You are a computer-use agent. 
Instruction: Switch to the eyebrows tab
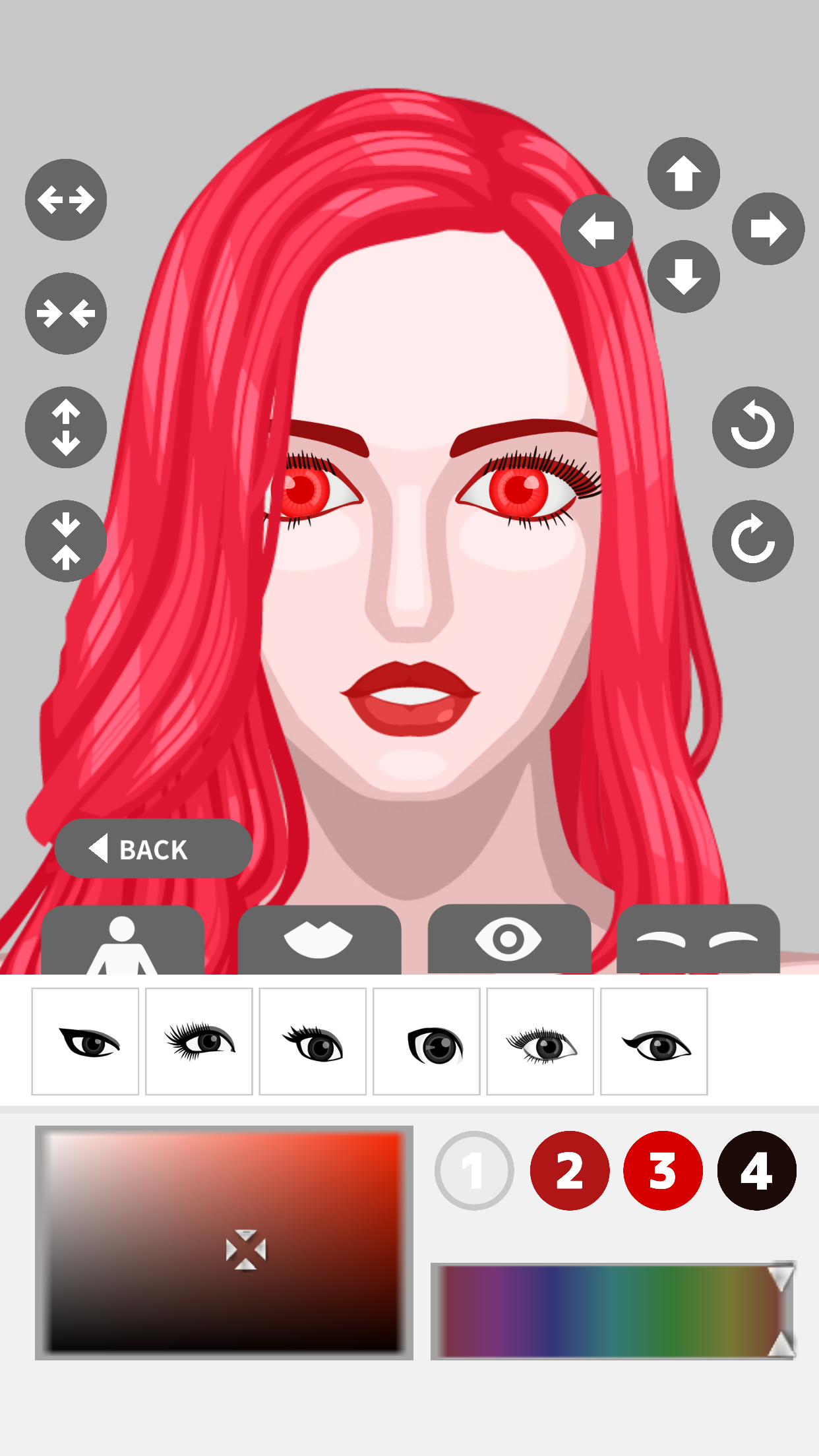pos(698,940)
